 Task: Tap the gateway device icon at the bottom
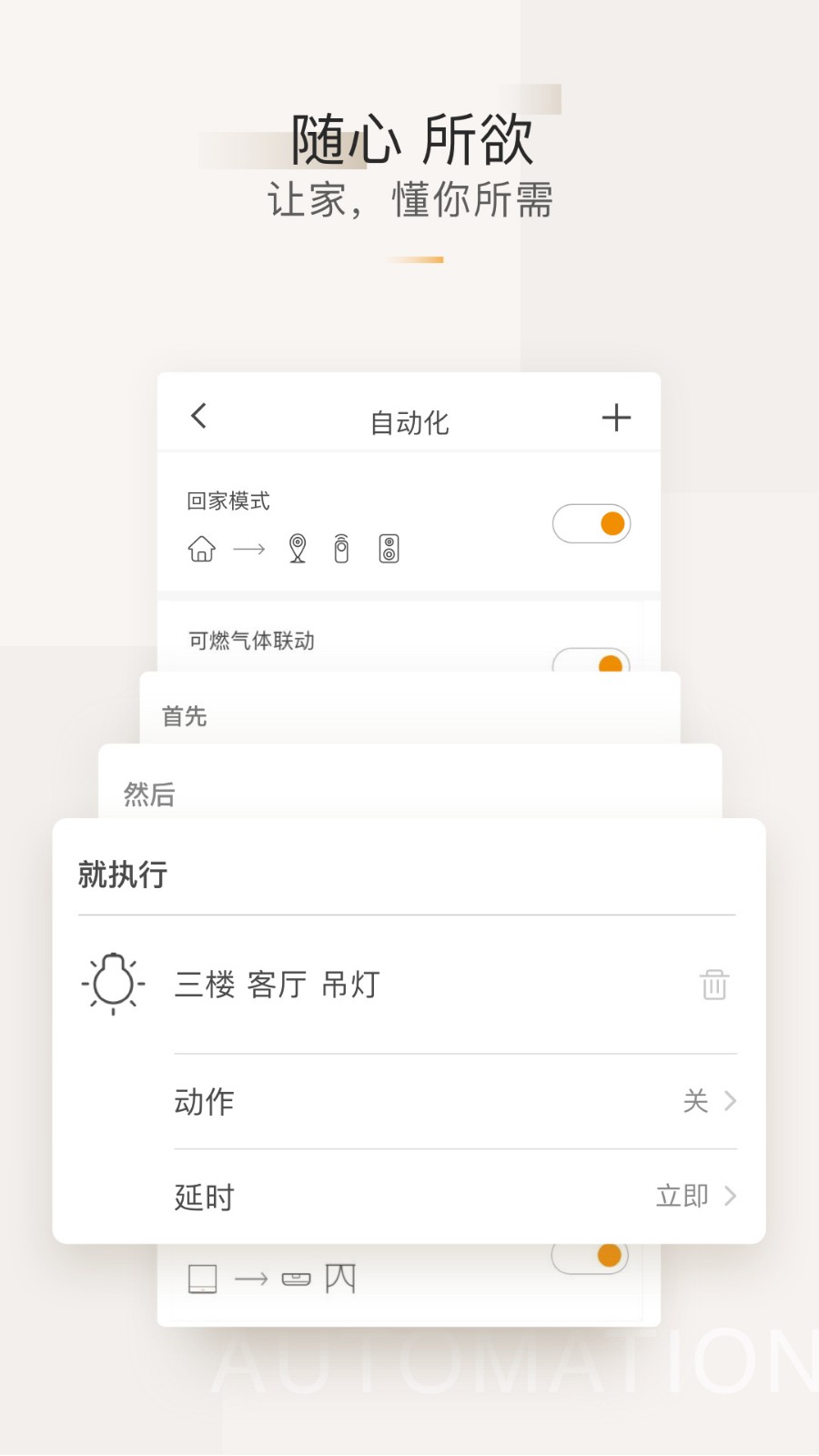click(296, 1278)
